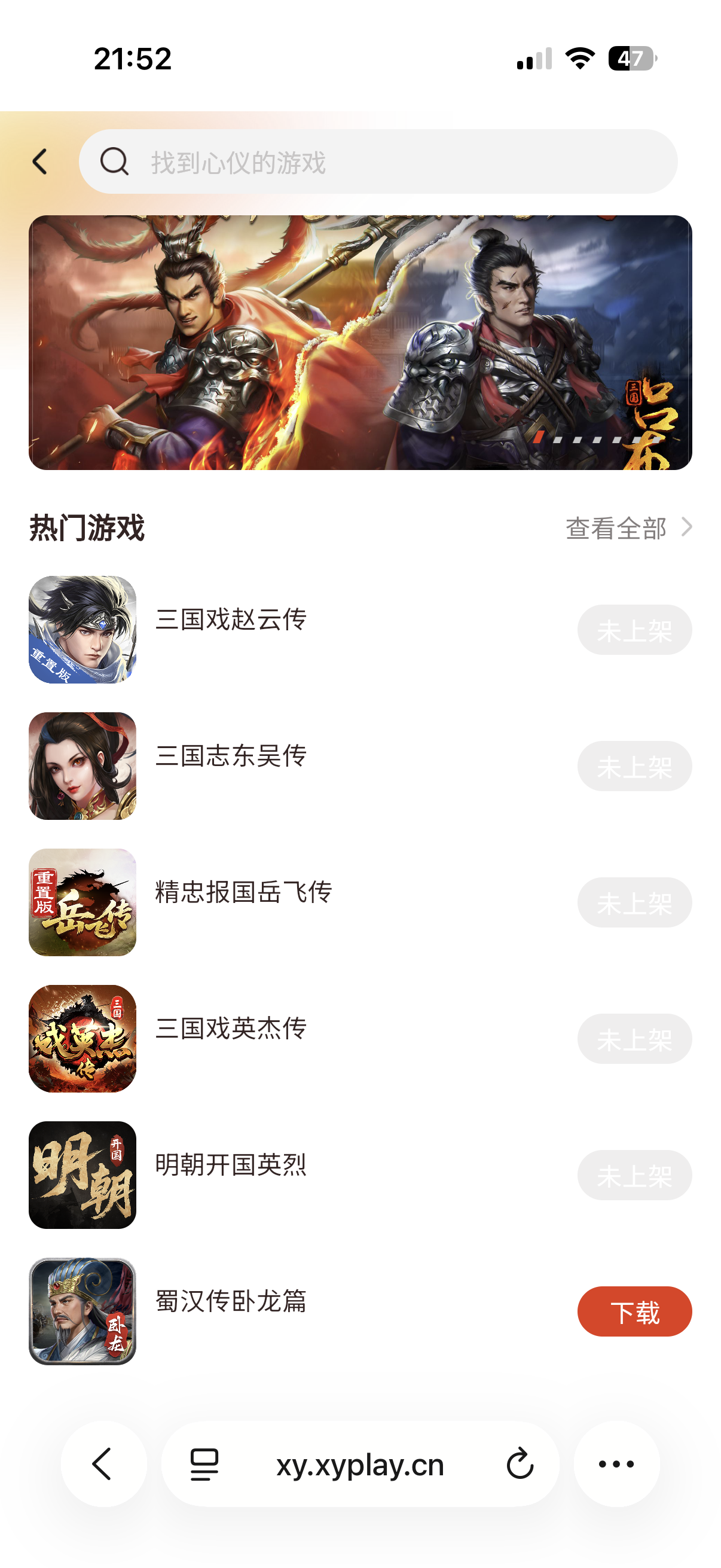Tap the 明朝开国英烈 game icon
Image resolution: width=721 pixels, height=1568 pixels.
[x=83, y=1176]
